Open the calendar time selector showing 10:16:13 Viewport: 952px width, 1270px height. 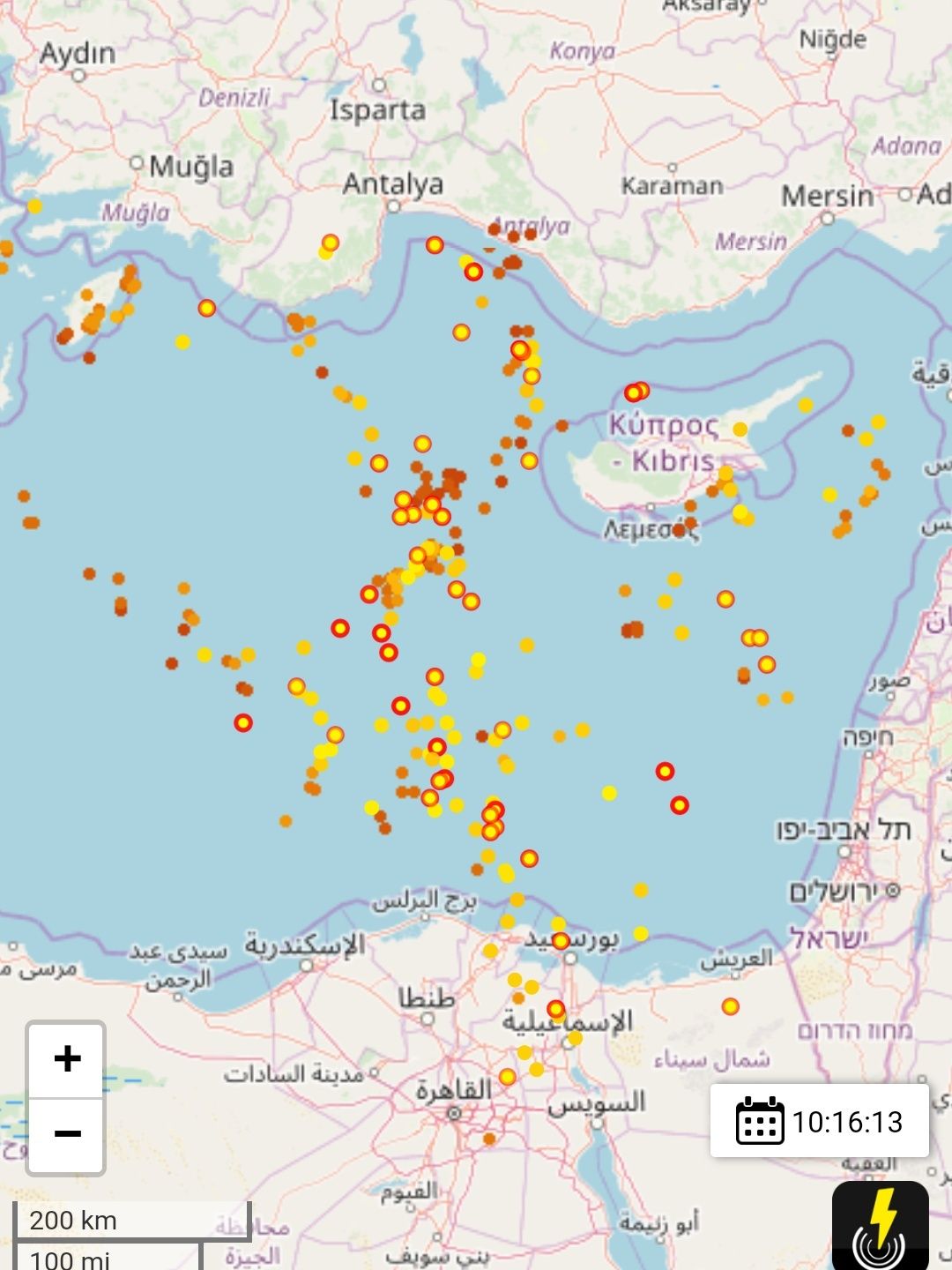click(x=819, y=1122)
